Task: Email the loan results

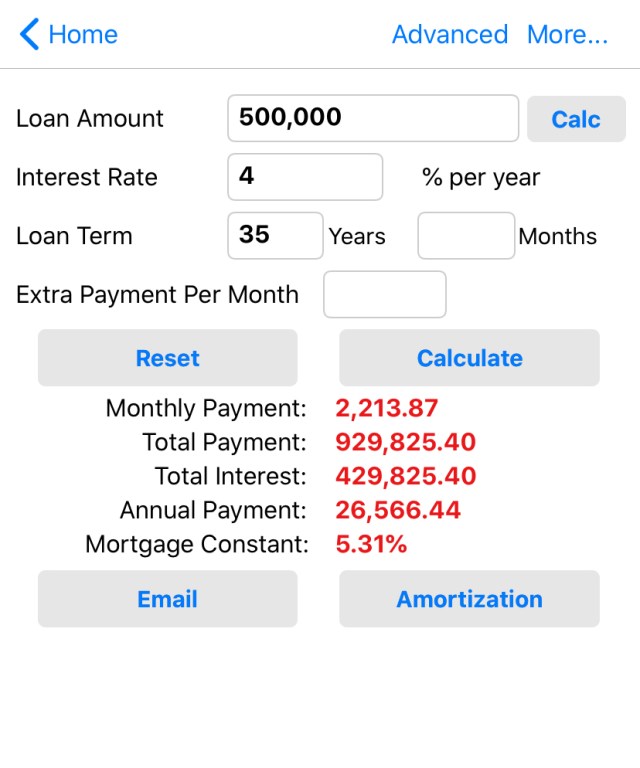Action: tap(167, 599)
